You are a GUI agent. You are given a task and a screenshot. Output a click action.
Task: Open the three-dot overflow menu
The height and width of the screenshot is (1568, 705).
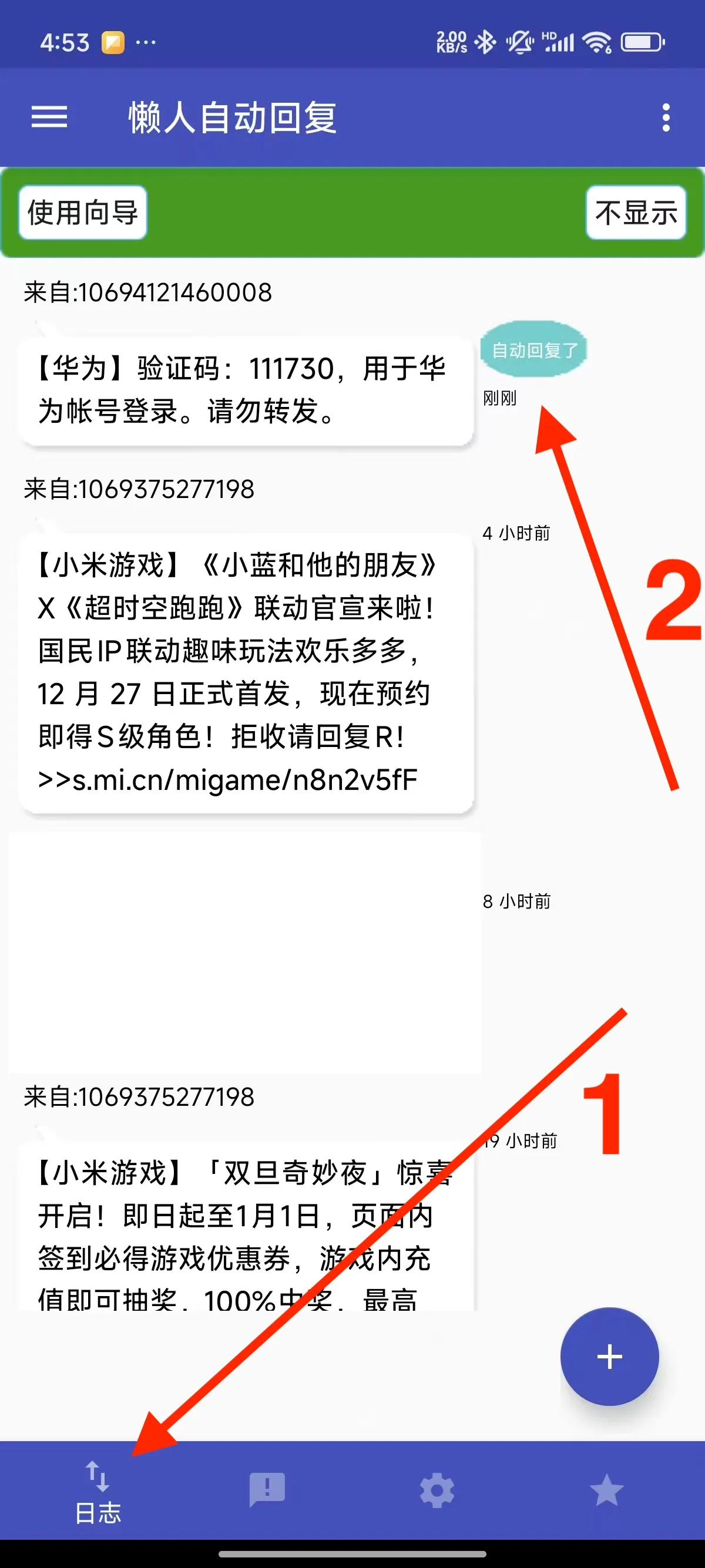666,117
